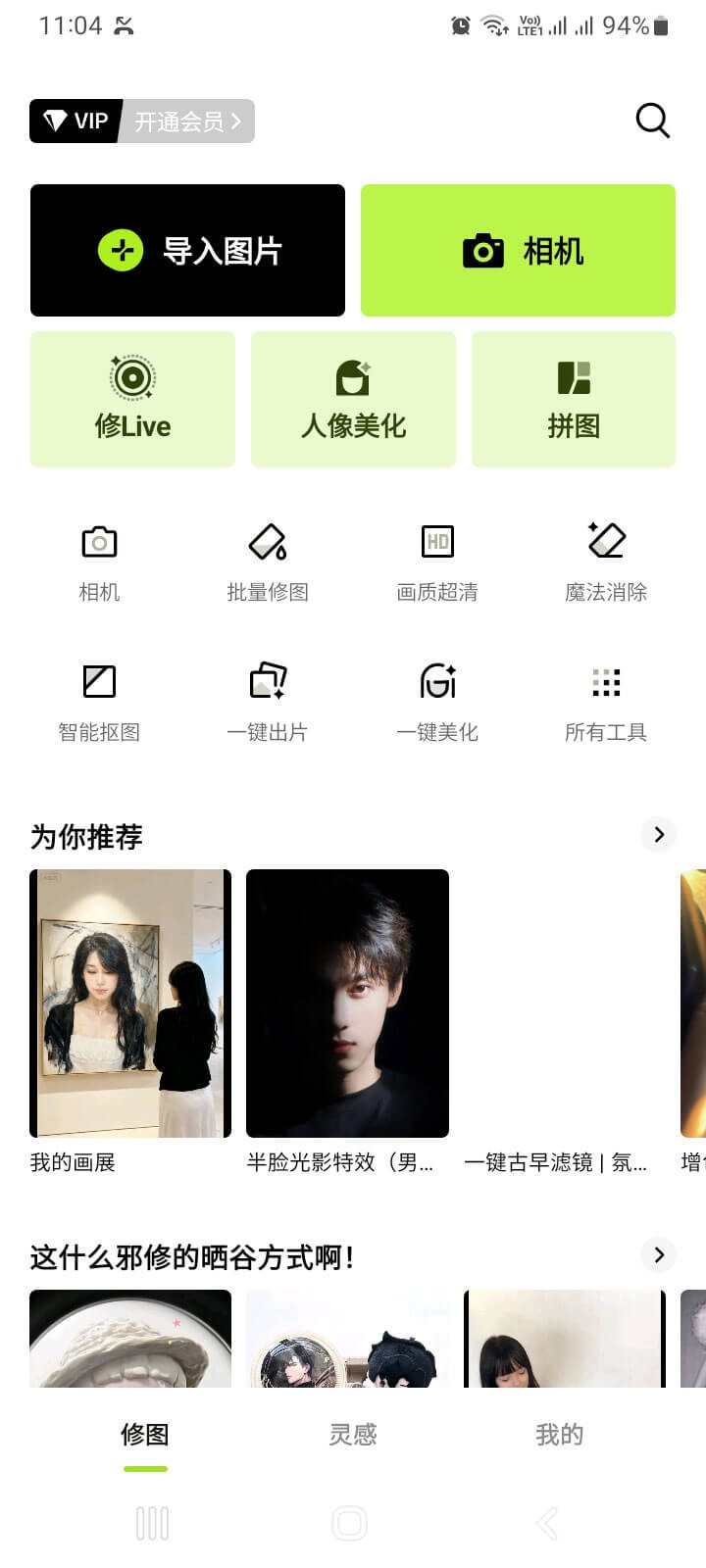Screen dimensions: 706x1568
Task: Open the search magnifier icon
Action: 652,121
